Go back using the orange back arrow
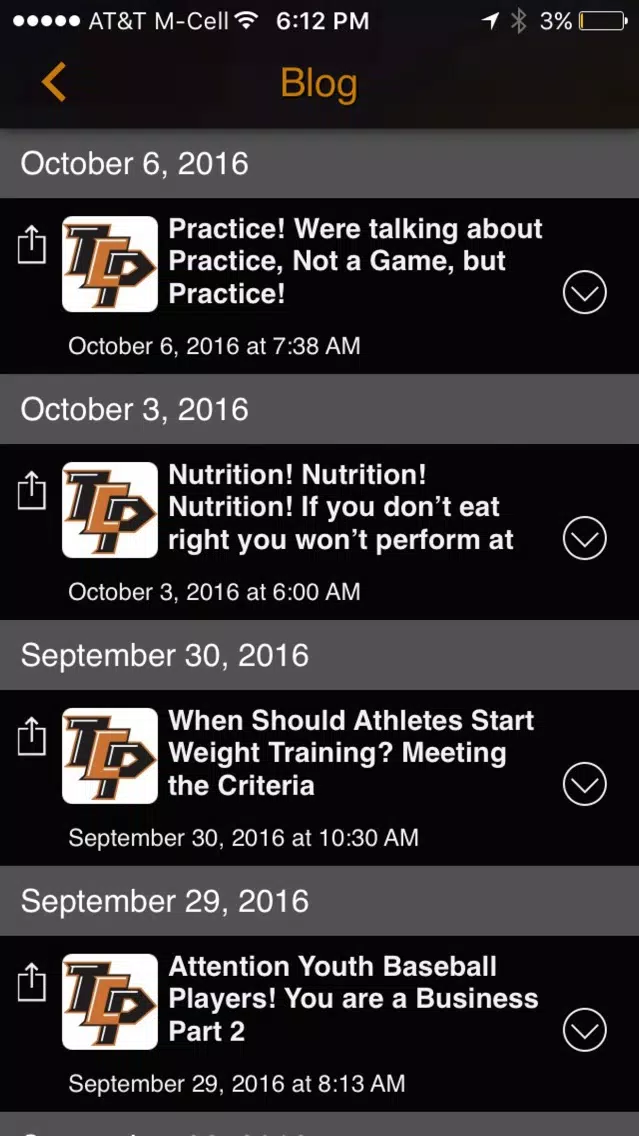639x1136 pixels. 54,81
